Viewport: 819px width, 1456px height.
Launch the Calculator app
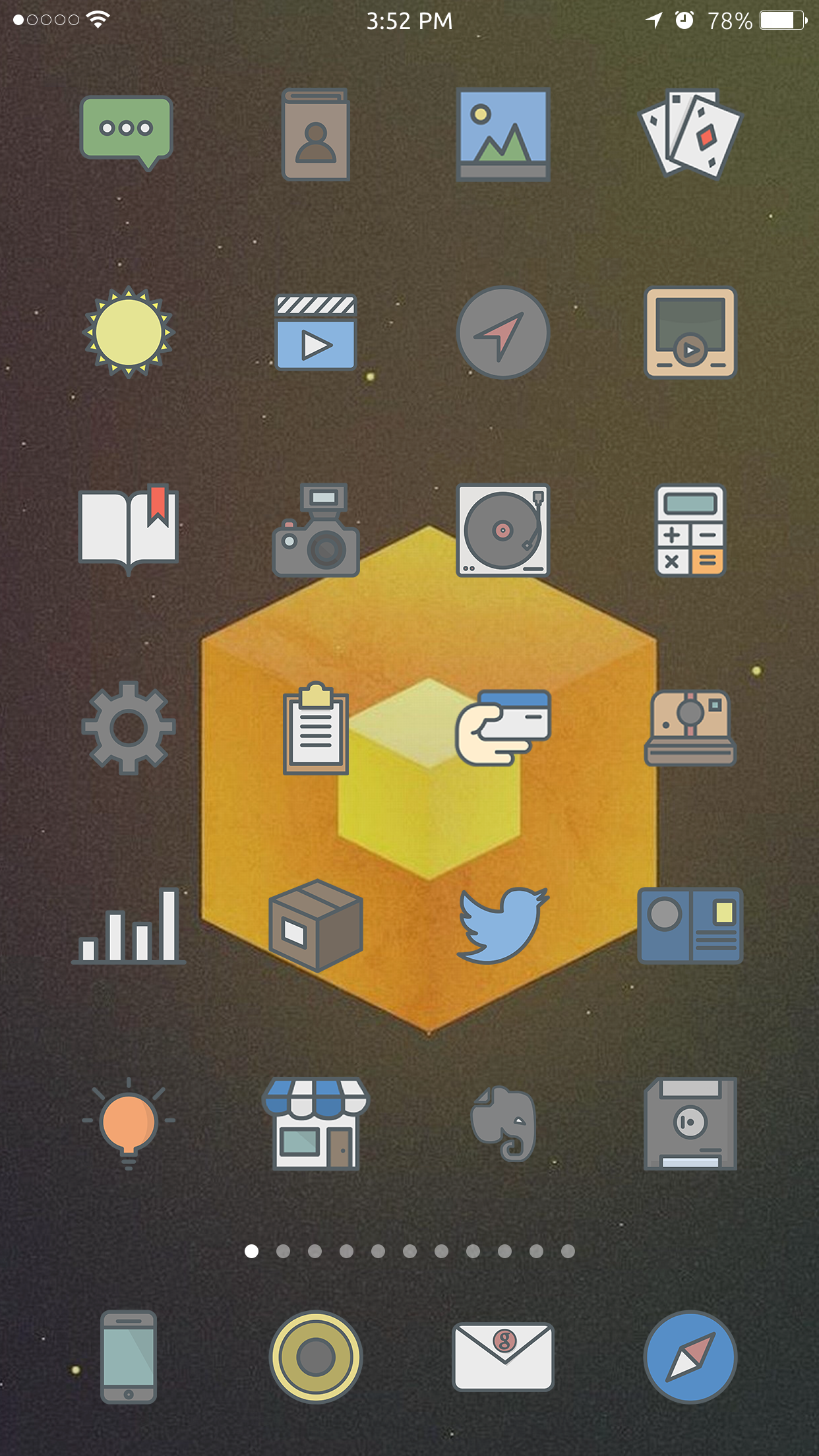[690, 530]
